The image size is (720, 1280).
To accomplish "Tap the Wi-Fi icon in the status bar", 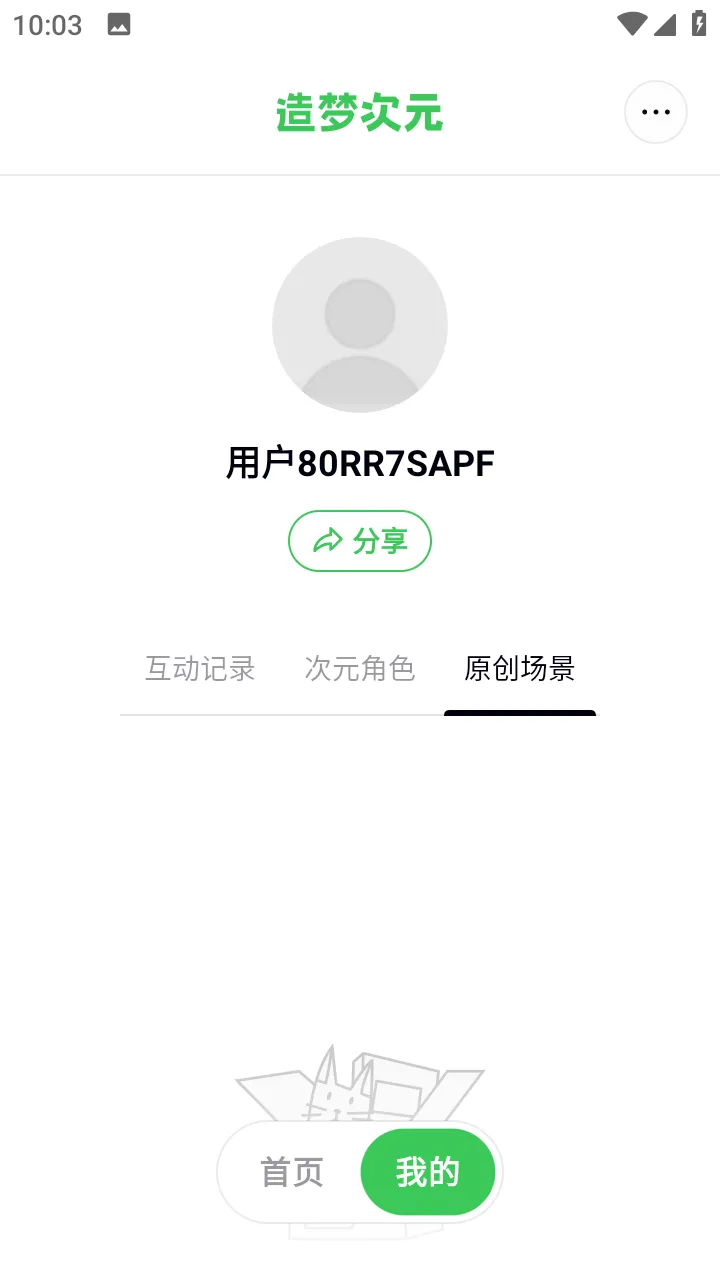I will [x=631, y=24].
